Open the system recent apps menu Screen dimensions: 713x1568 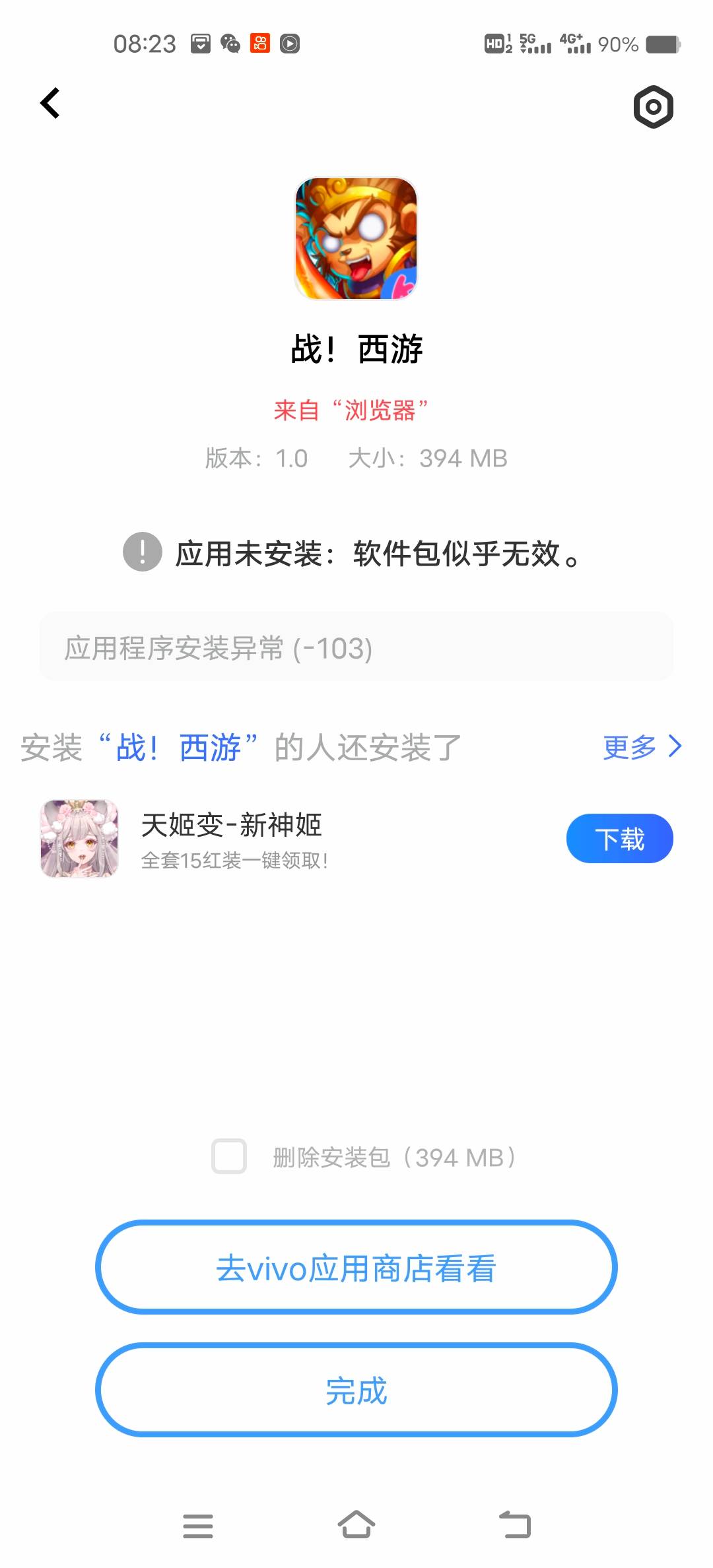point(198,1526)
